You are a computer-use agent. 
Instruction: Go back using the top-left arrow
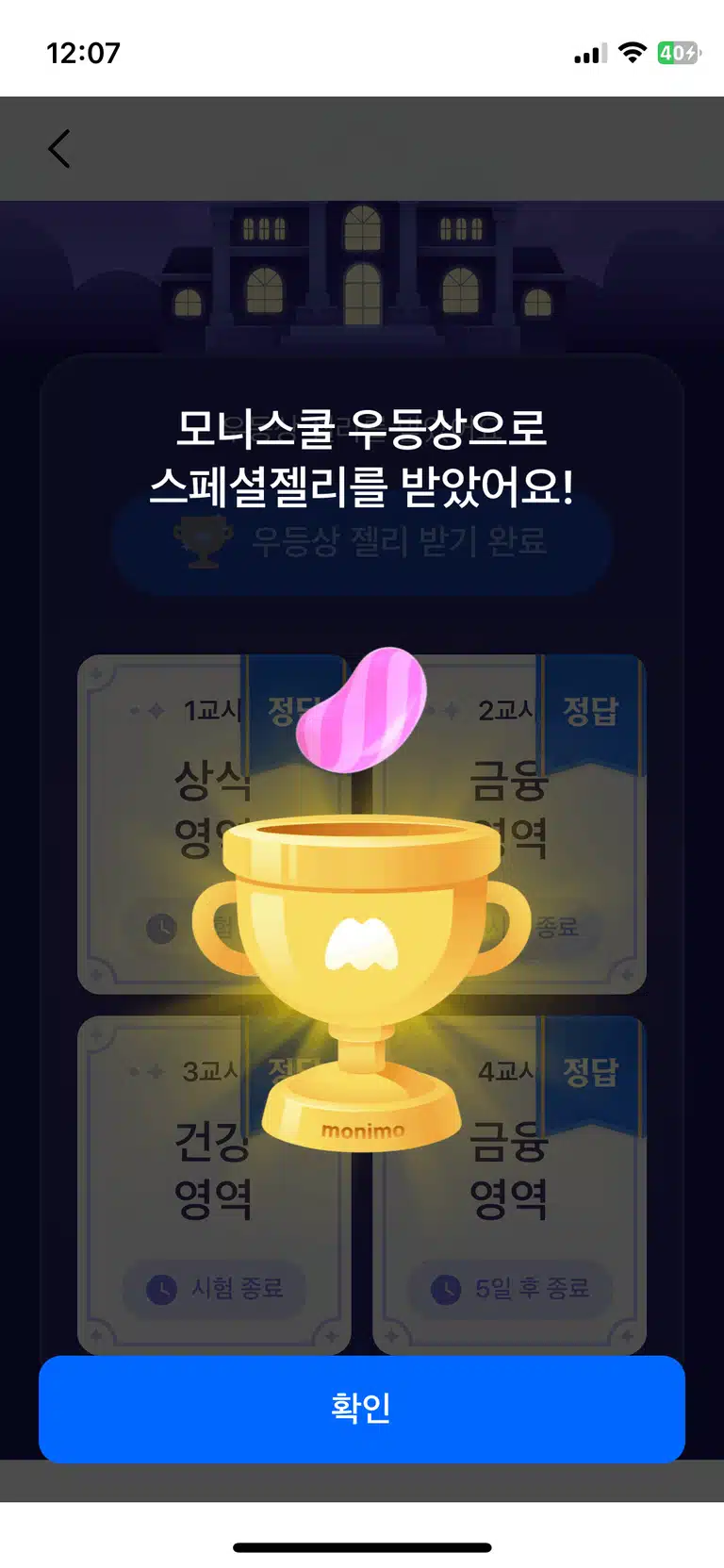[59, 149]
